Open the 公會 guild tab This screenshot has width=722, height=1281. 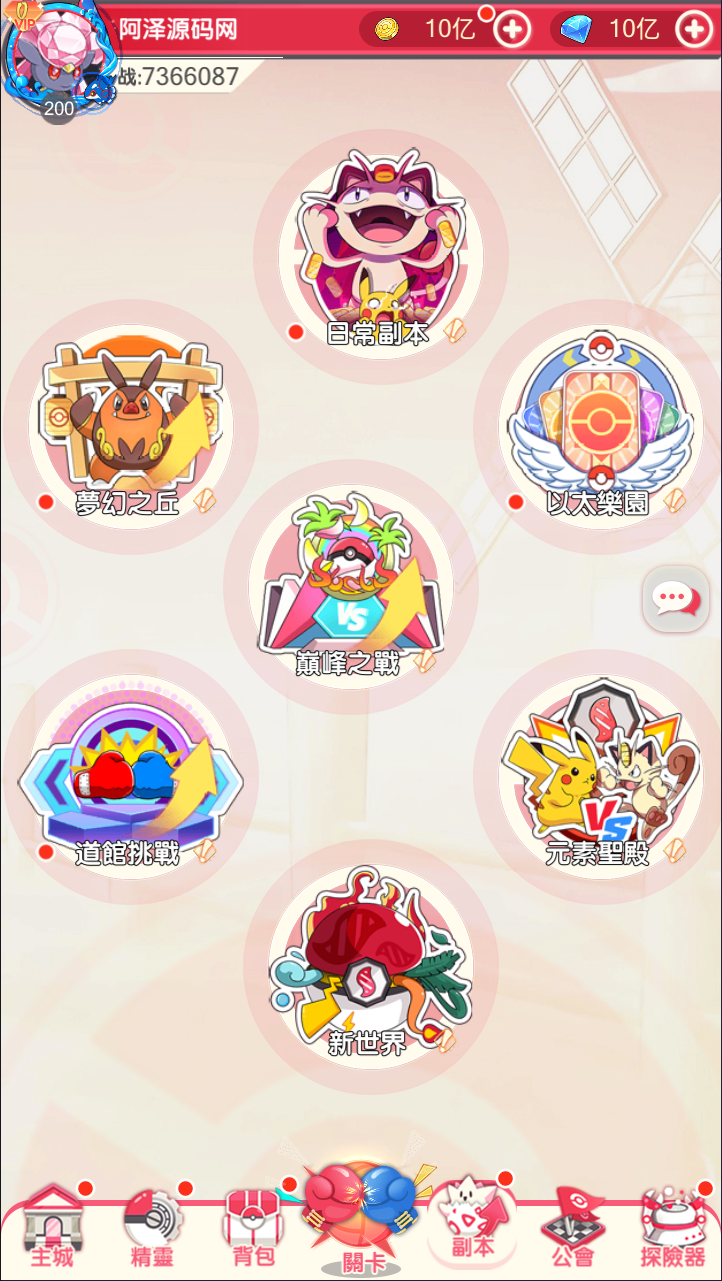(x=572, y=1226)
